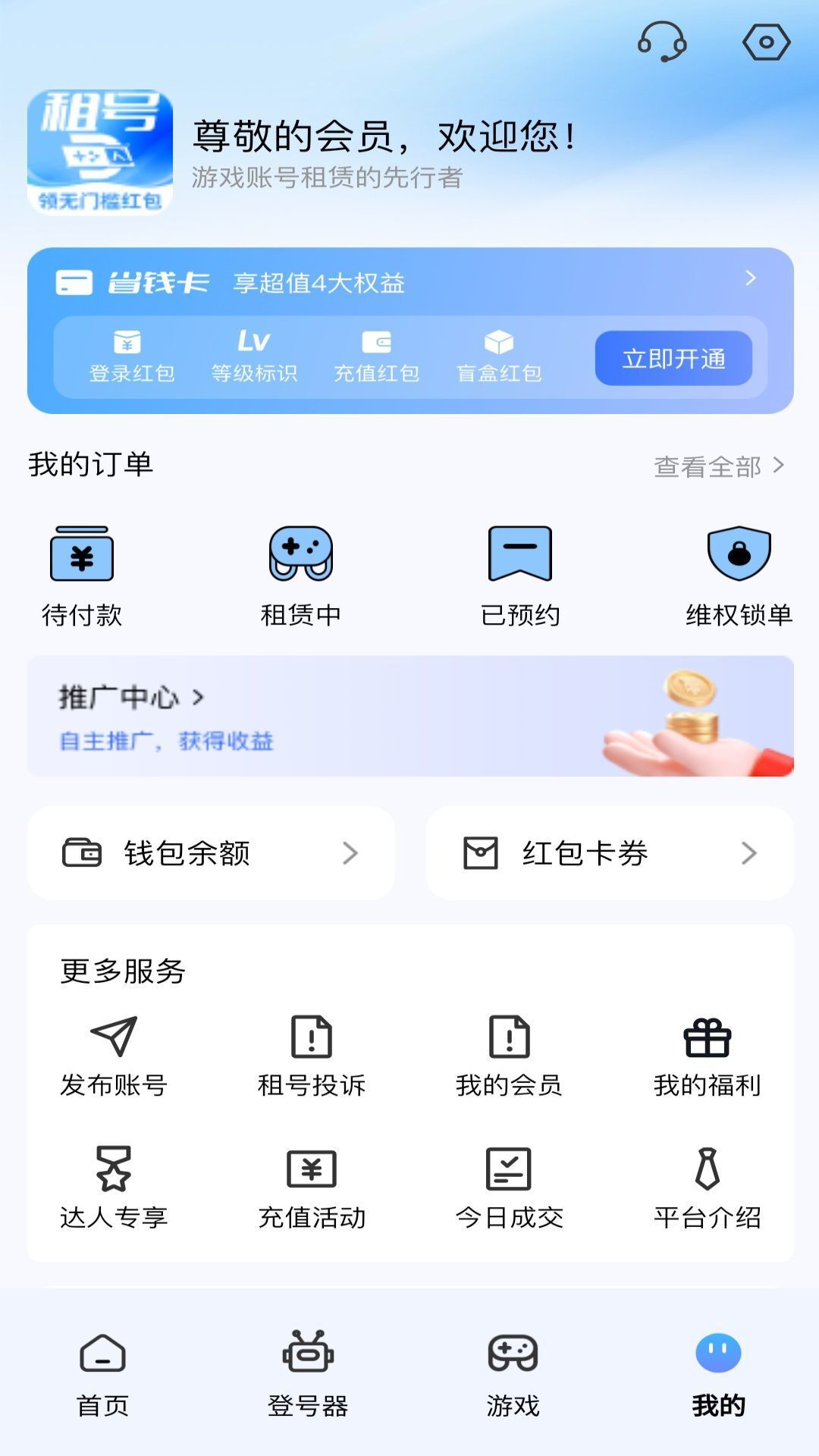Screen dimensions: 819x1456
Task: Open settings via gear icon
Action: pyautogui.click(x=768, y=43)
